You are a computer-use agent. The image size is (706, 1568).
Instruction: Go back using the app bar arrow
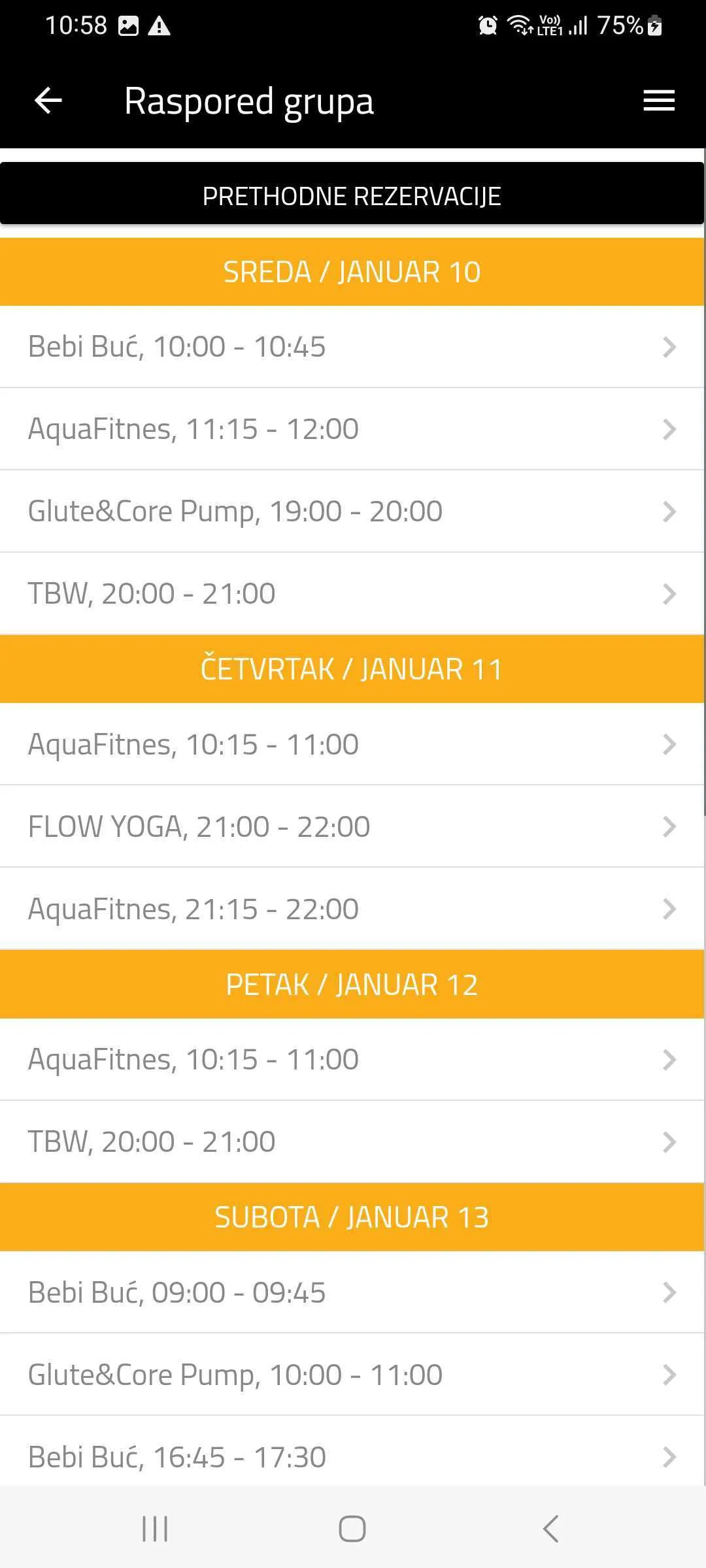coord(48,101)
